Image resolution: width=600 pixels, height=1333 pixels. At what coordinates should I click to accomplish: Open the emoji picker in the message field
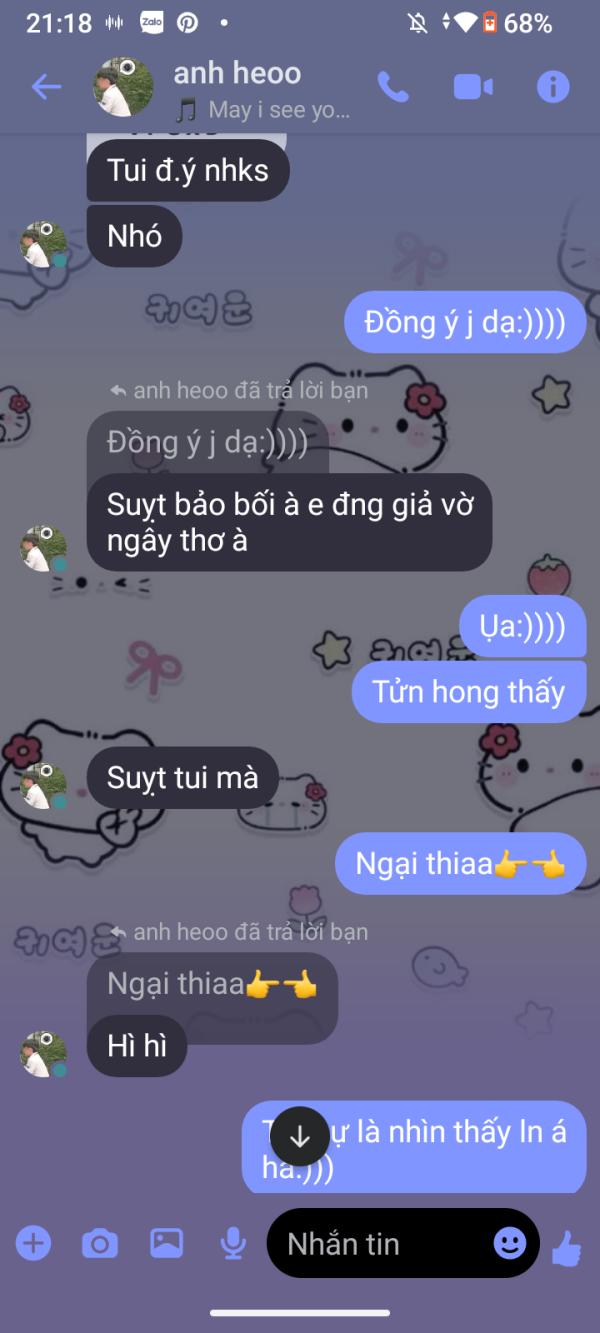(x=510, y=1243)
